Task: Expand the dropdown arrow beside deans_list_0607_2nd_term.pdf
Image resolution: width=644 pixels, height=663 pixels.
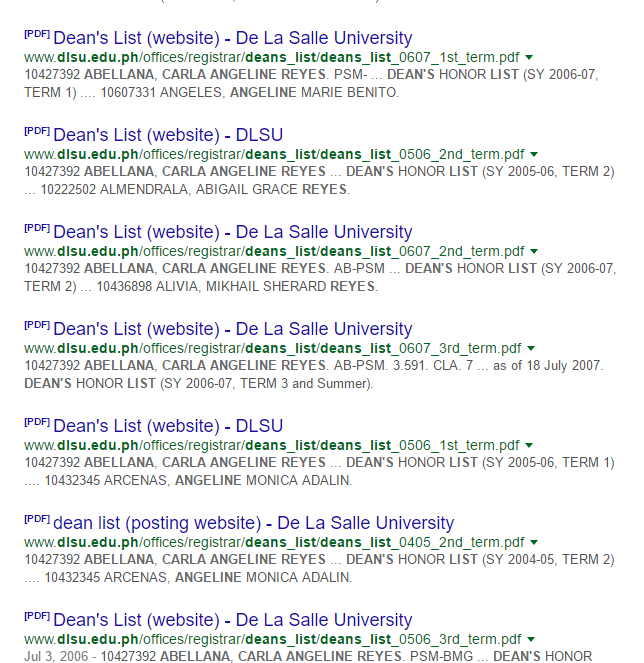Action: 534,251
